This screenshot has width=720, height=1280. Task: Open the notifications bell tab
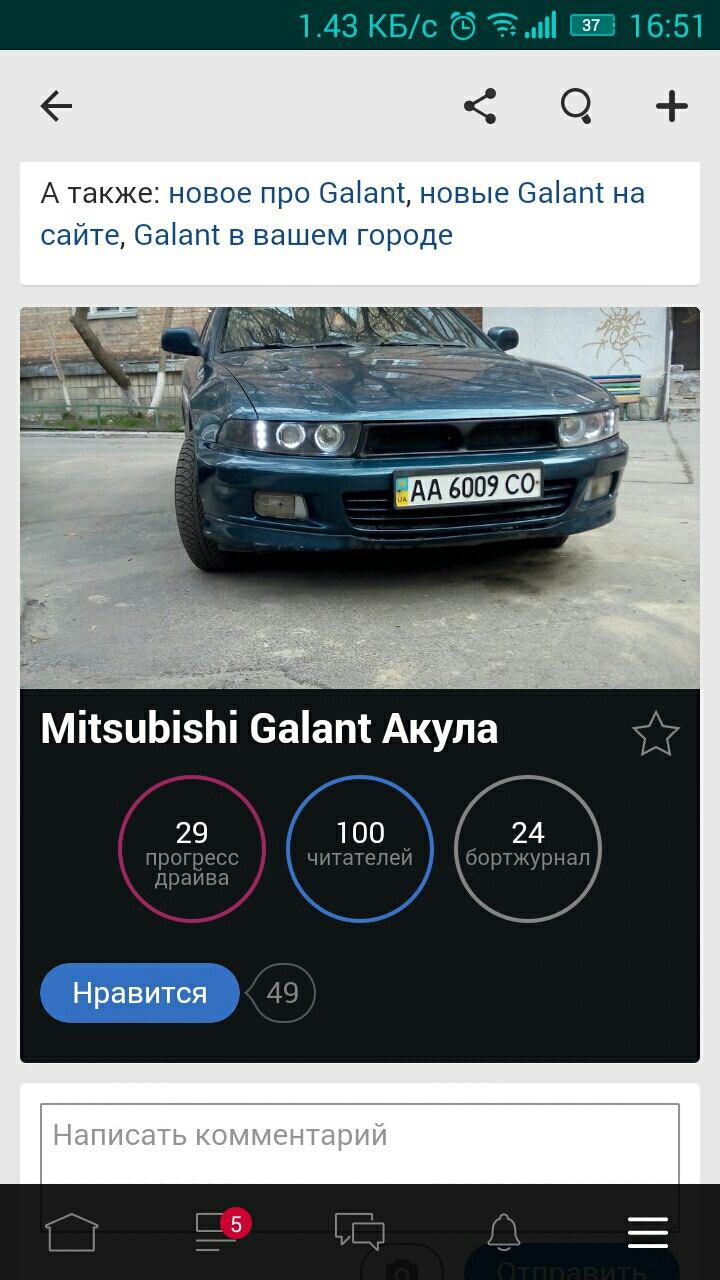point(504,1232)
